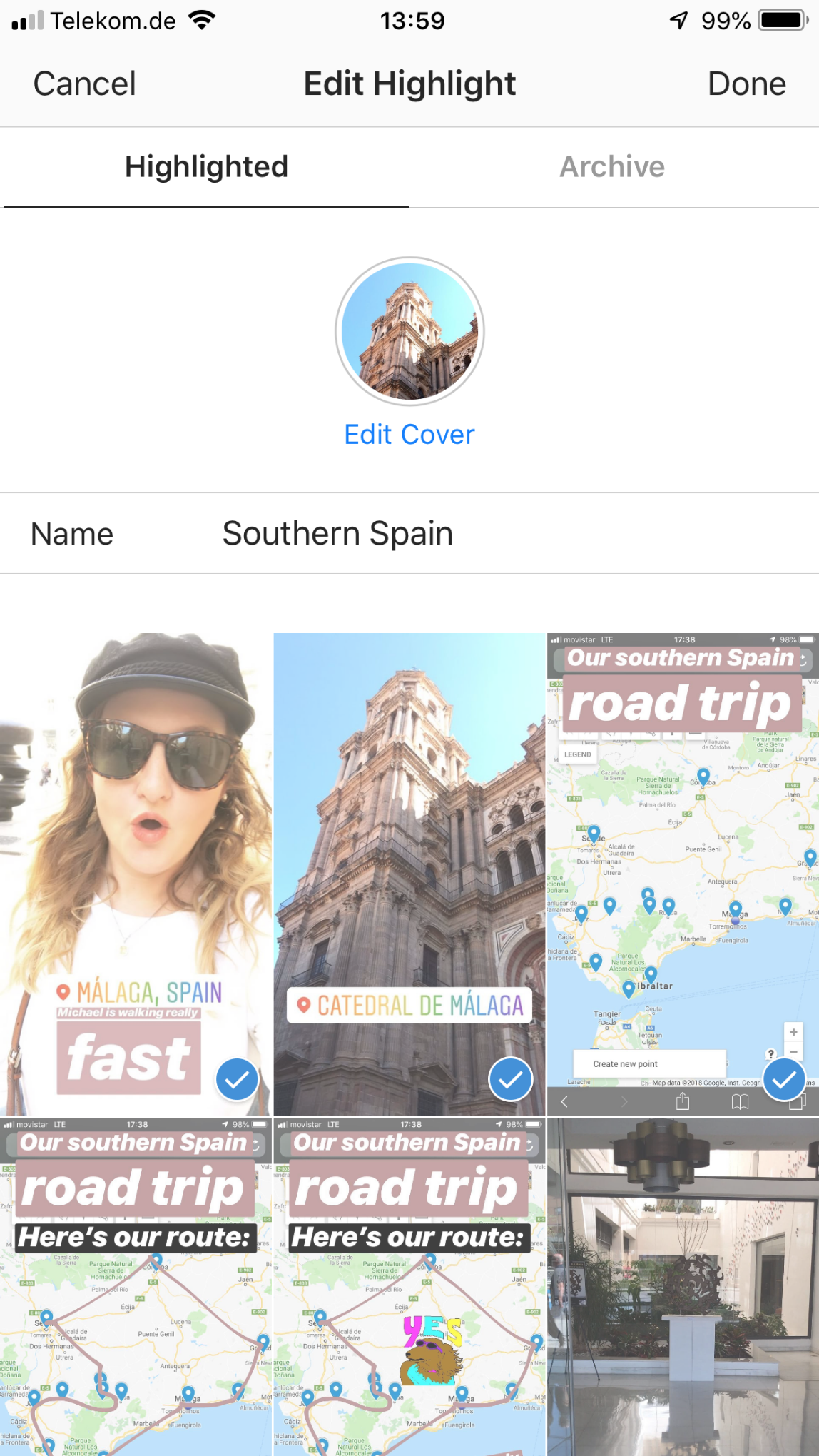819x1456 pixels.
Task: Deselect the Málaga, Spain selfie story
Action: 237,1080
